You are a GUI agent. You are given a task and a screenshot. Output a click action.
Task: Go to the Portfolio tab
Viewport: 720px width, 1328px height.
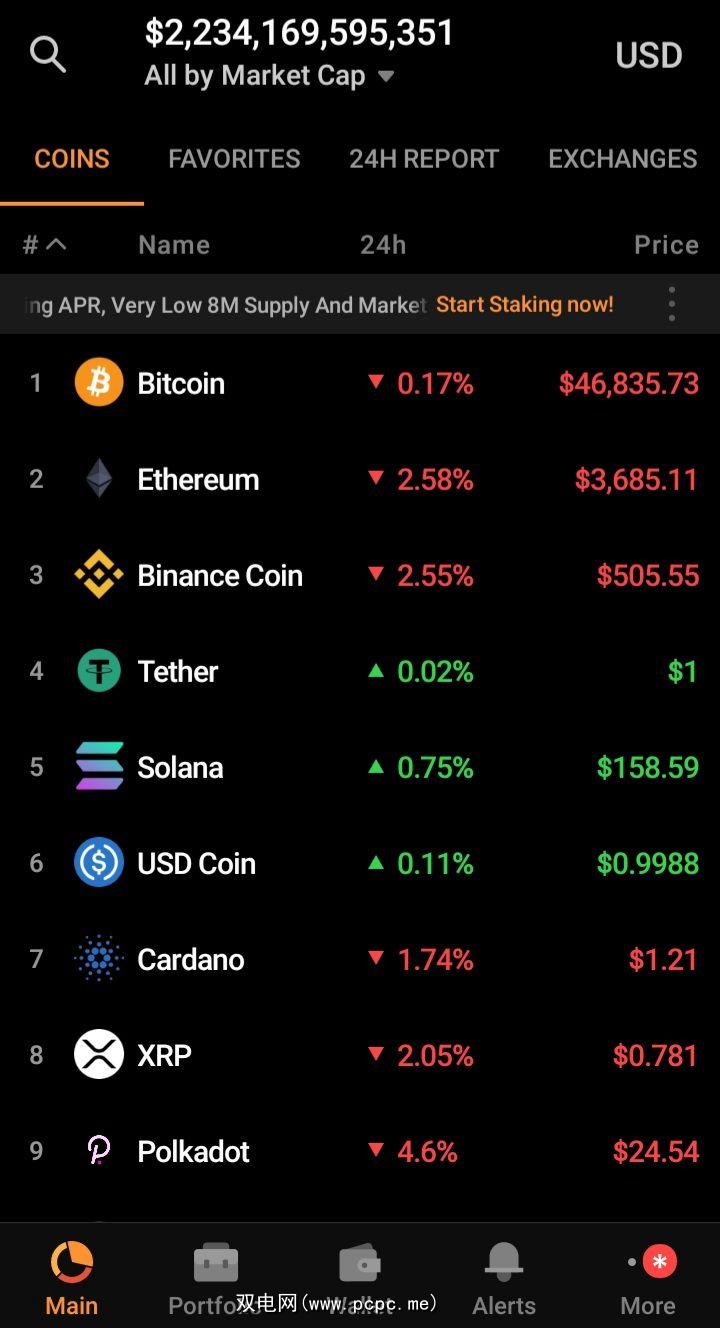click(x=215, y=1278)
